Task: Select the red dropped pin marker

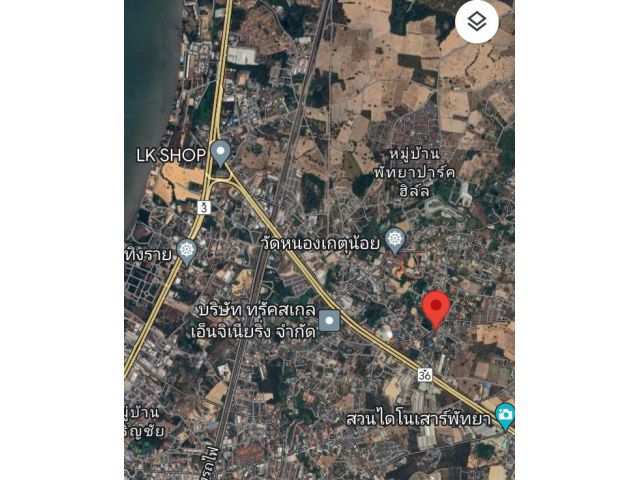Action: click(x=435, y=307)
